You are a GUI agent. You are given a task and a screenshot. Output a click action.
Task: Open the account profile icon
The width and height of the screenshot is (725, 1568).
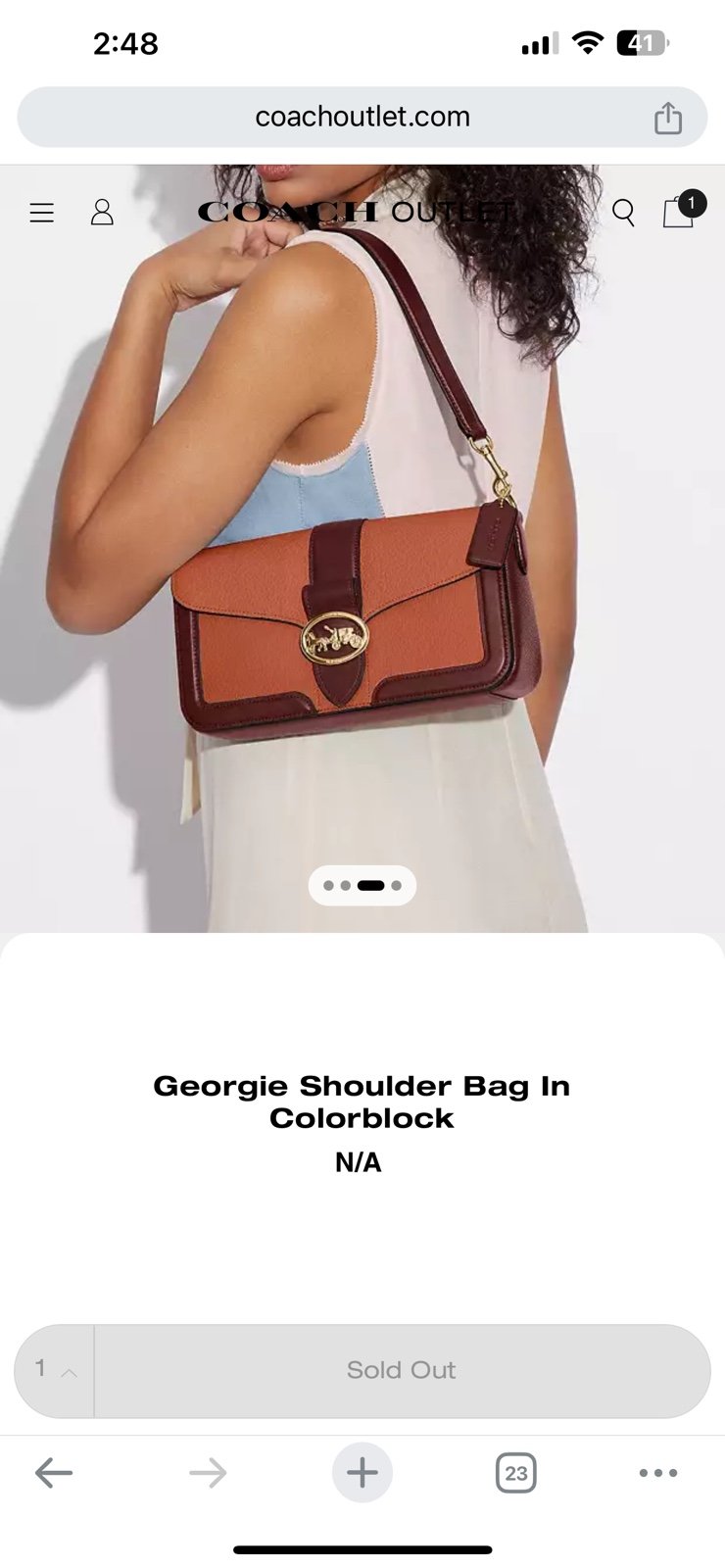tap(102, 213)
